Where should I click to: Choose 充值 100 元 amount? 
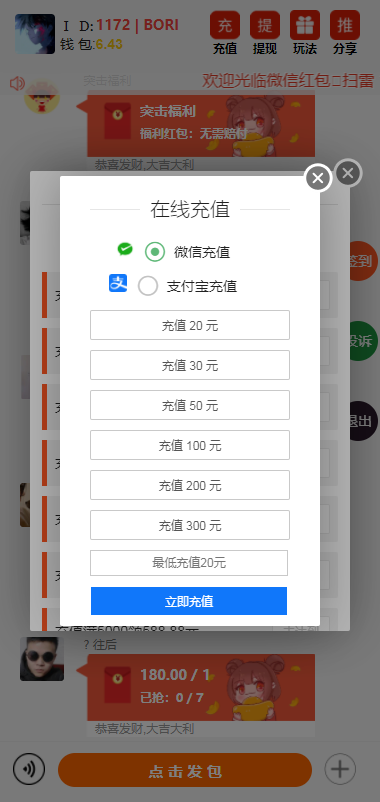[190, 445]
